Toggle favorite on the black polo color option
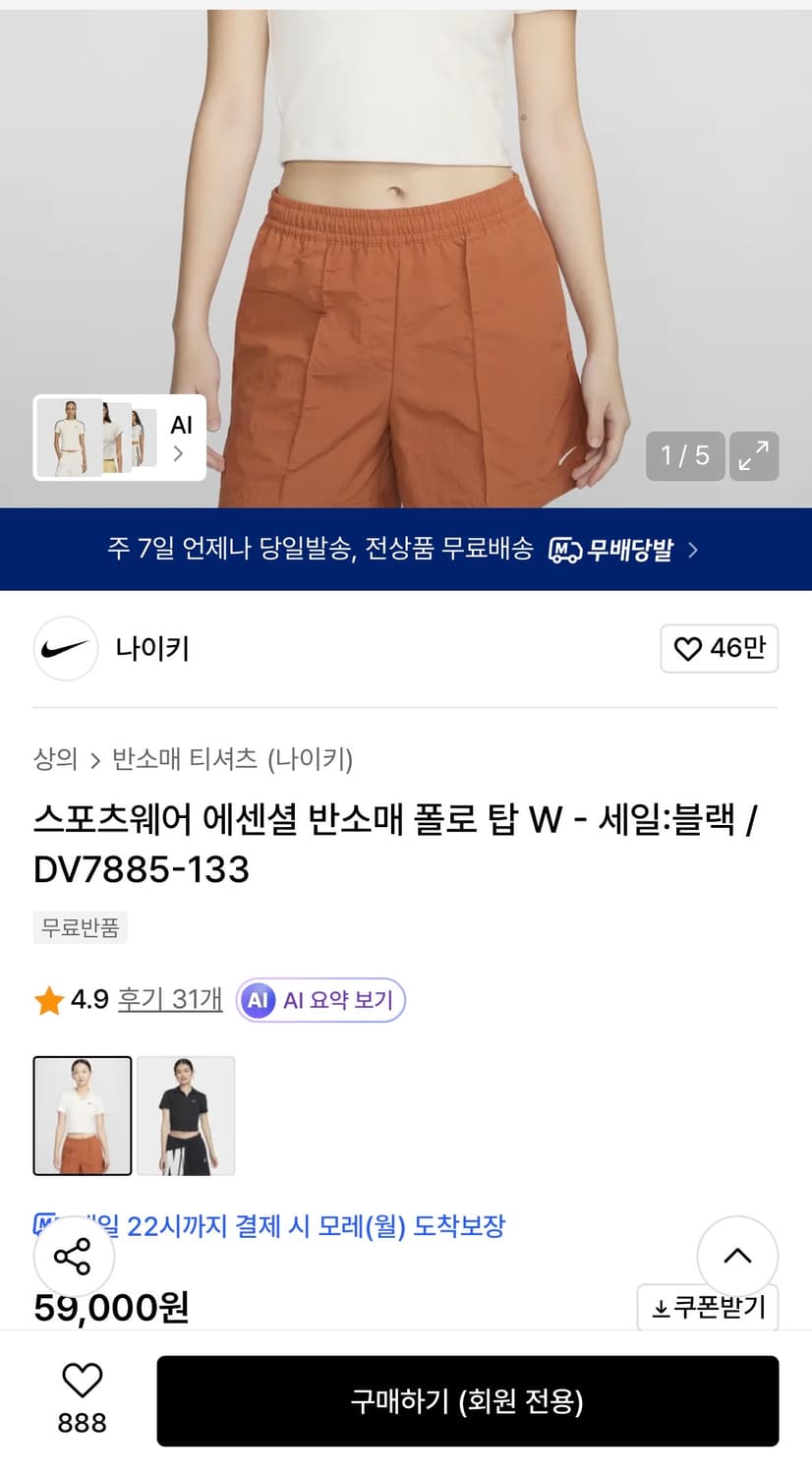The image size is (812, 1475). (x=185, y=1116)
